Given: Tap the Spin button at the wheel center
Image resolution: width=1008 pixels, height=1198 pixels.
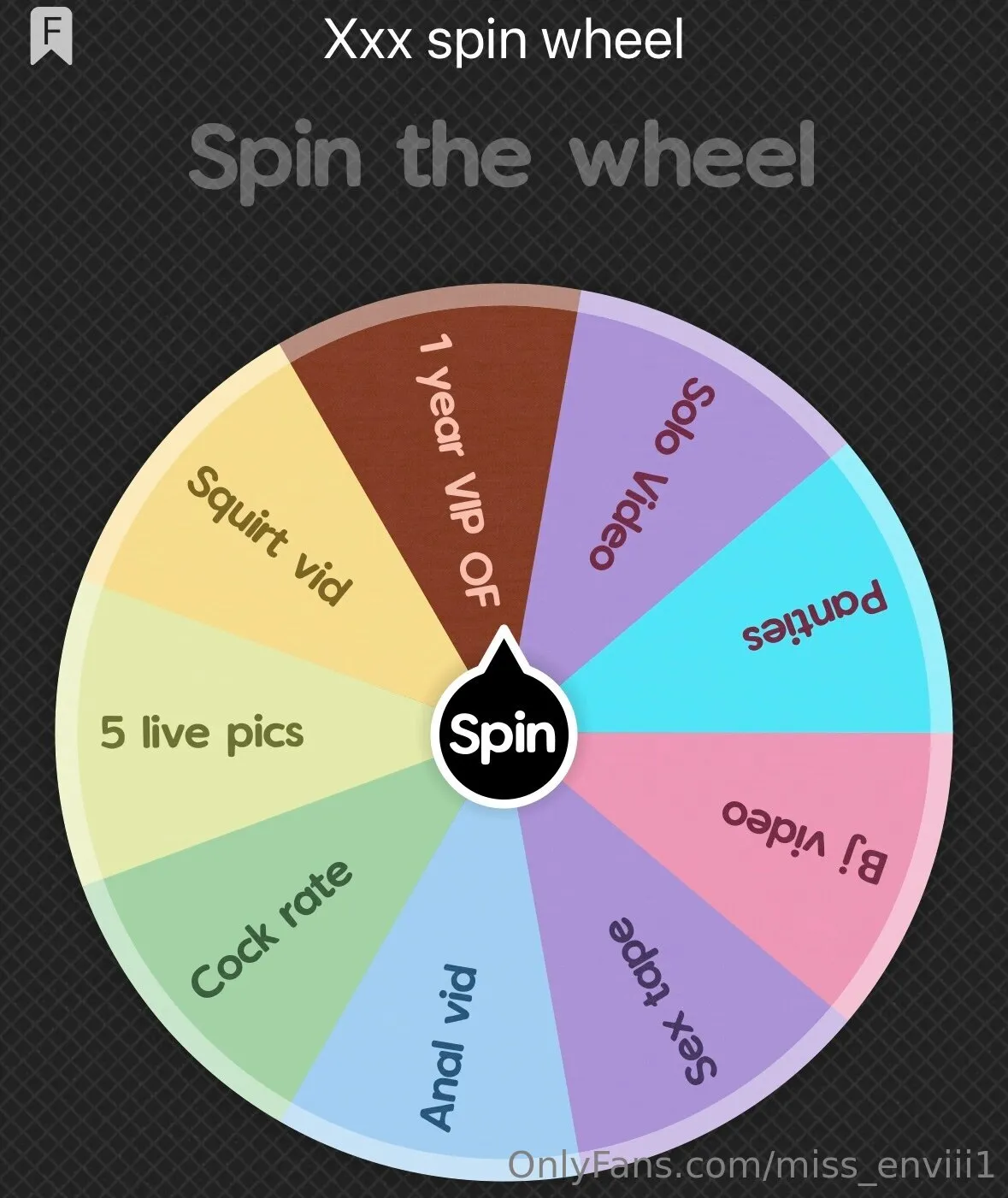Looking at the screenshot, I should point(504,734).
